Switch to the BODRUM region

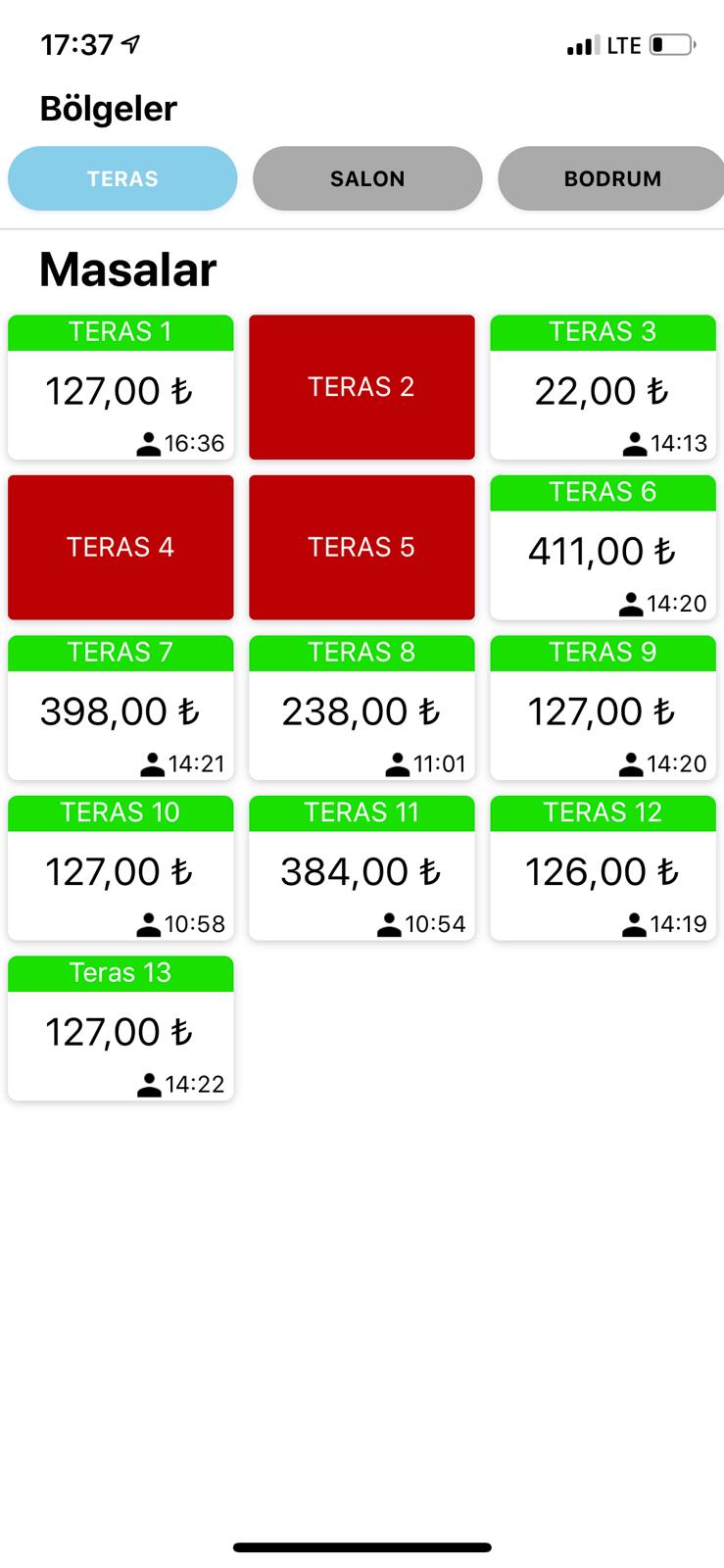[612, 178]
